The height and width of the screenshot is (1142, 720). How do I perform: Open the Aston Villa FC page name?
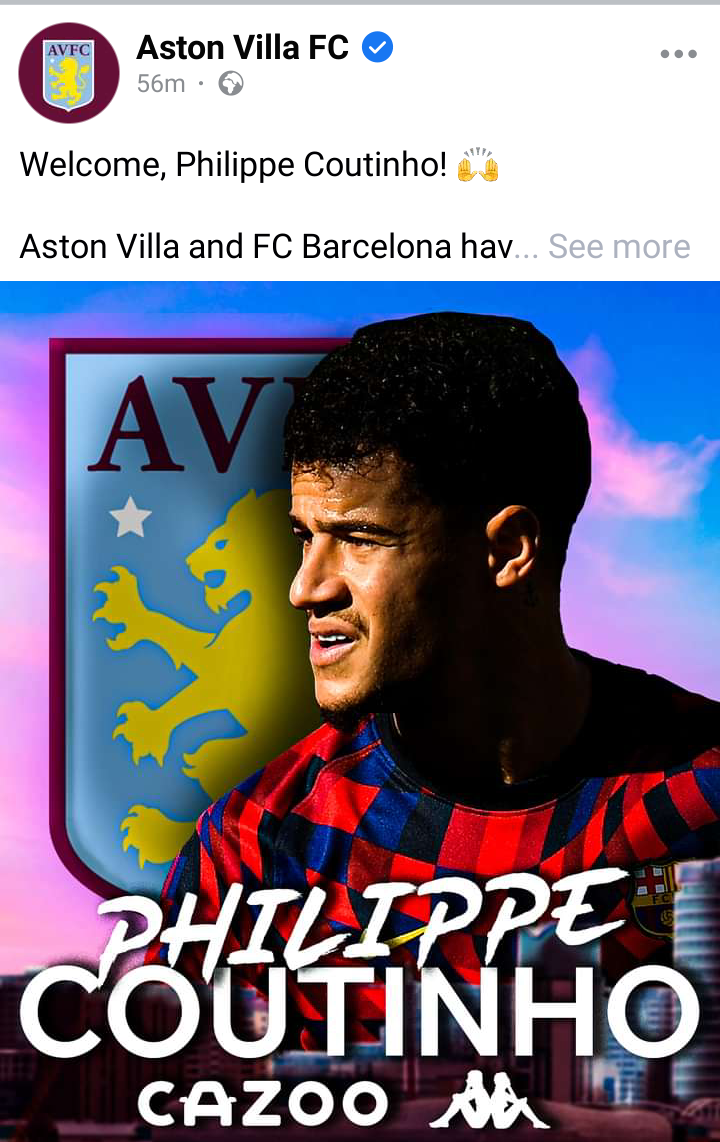242,47
